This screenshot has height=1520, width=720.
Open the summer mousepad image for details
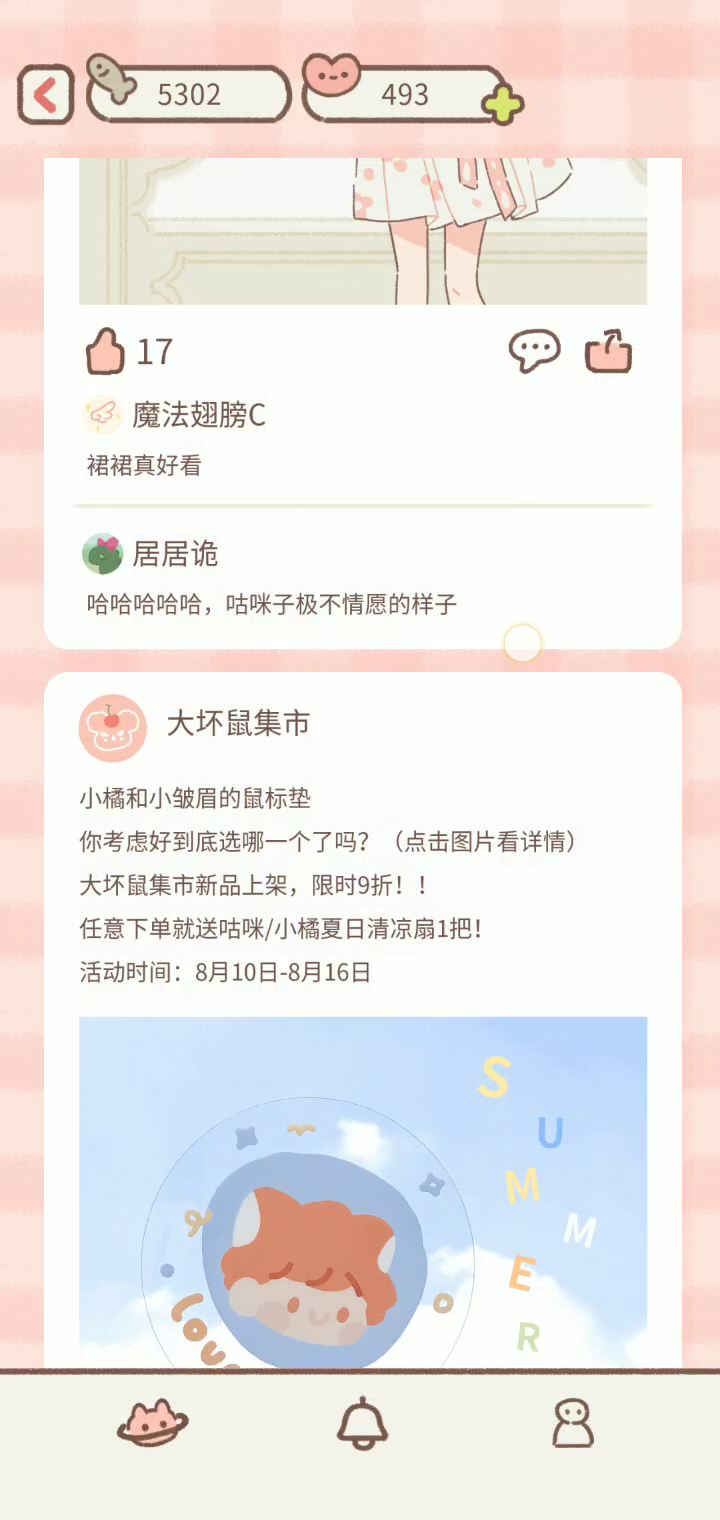(363, 1192)
